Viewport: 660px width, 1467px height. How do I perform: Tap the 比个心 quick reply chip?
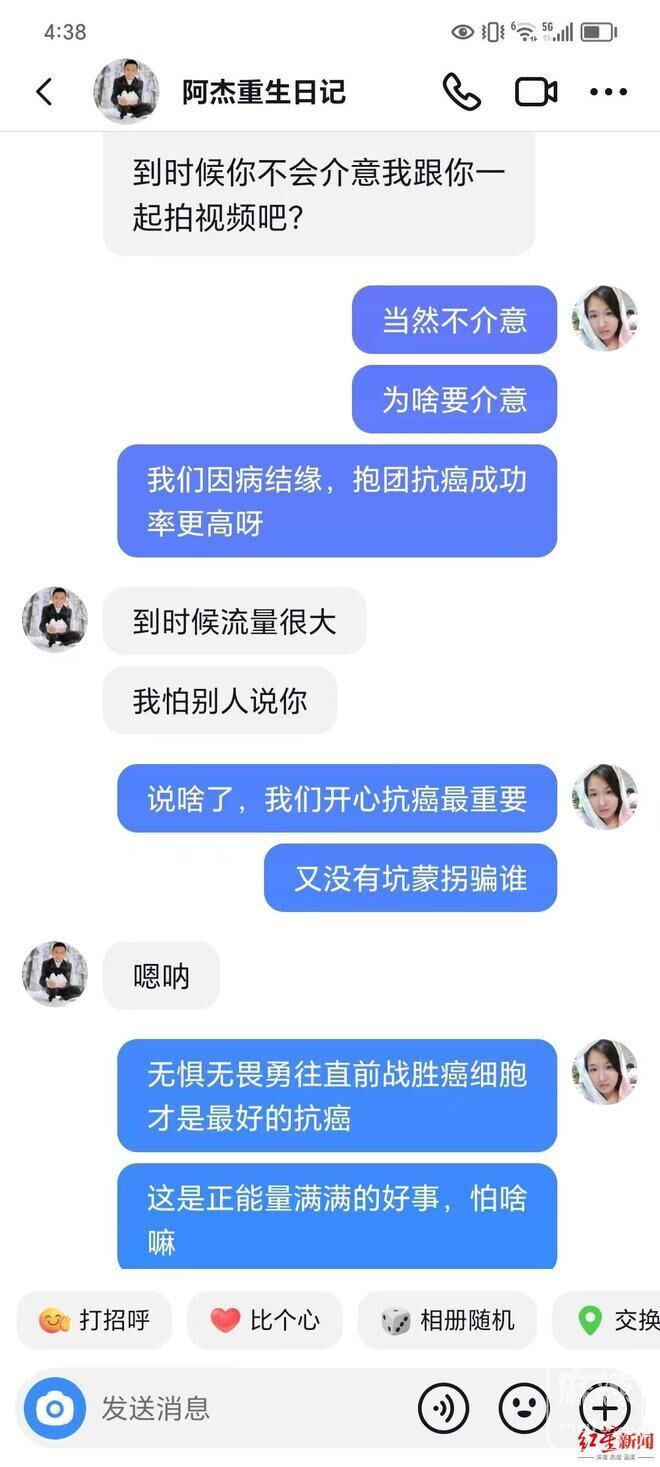click(265, 1320)
